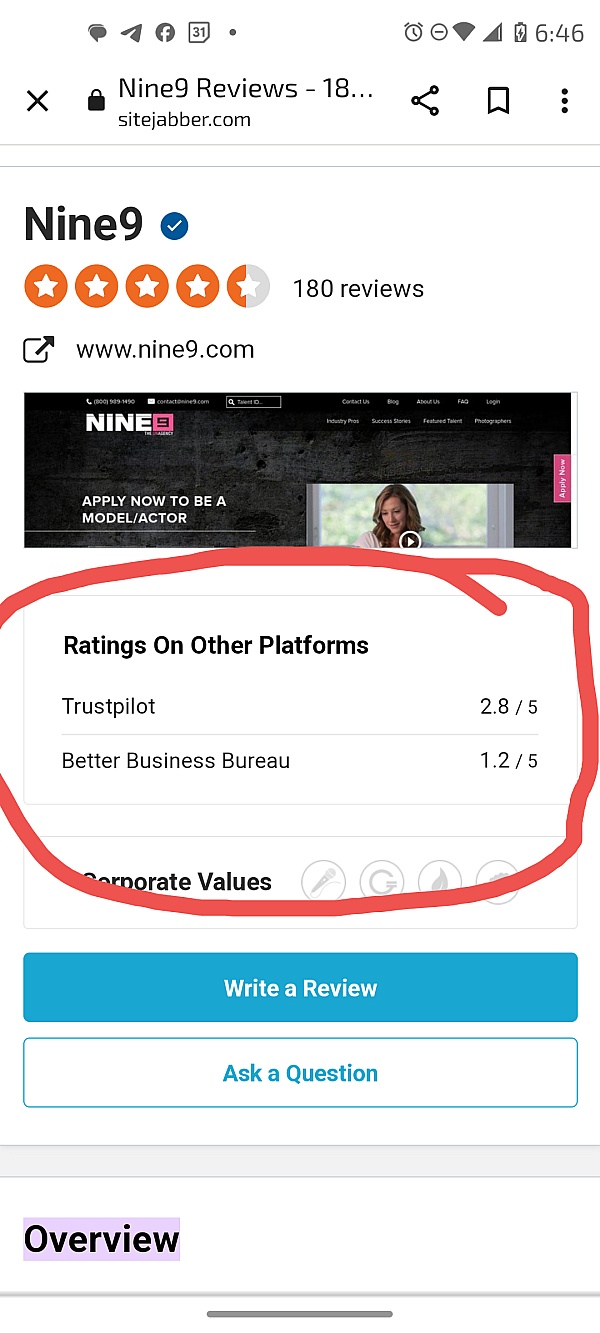Viewport: 600px width, 1333px height.
Task: Open the www.nine9.com link
Action: (x=165, y=350)
